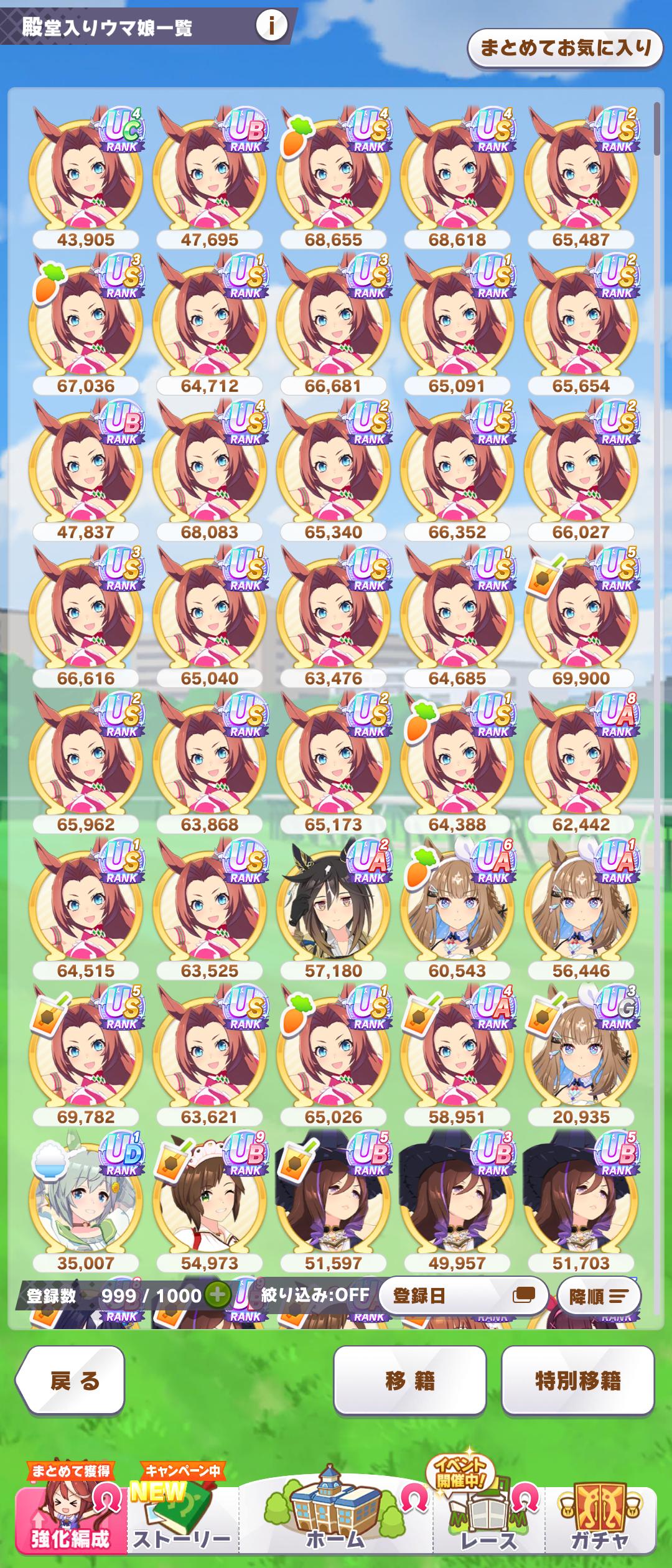Expand registration slots with the green plus

coord(217,1296)
